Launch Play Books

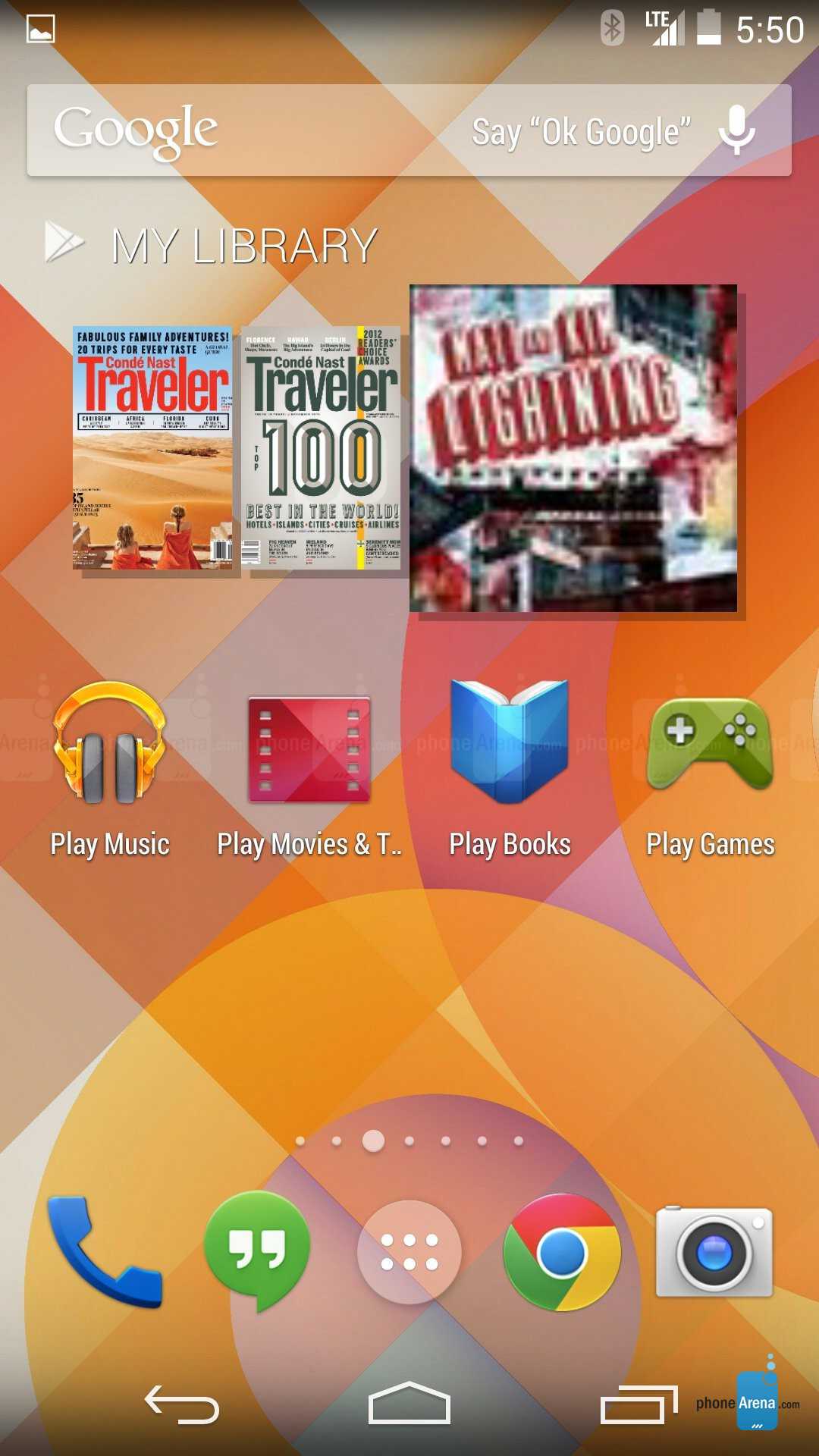point(510,766)
